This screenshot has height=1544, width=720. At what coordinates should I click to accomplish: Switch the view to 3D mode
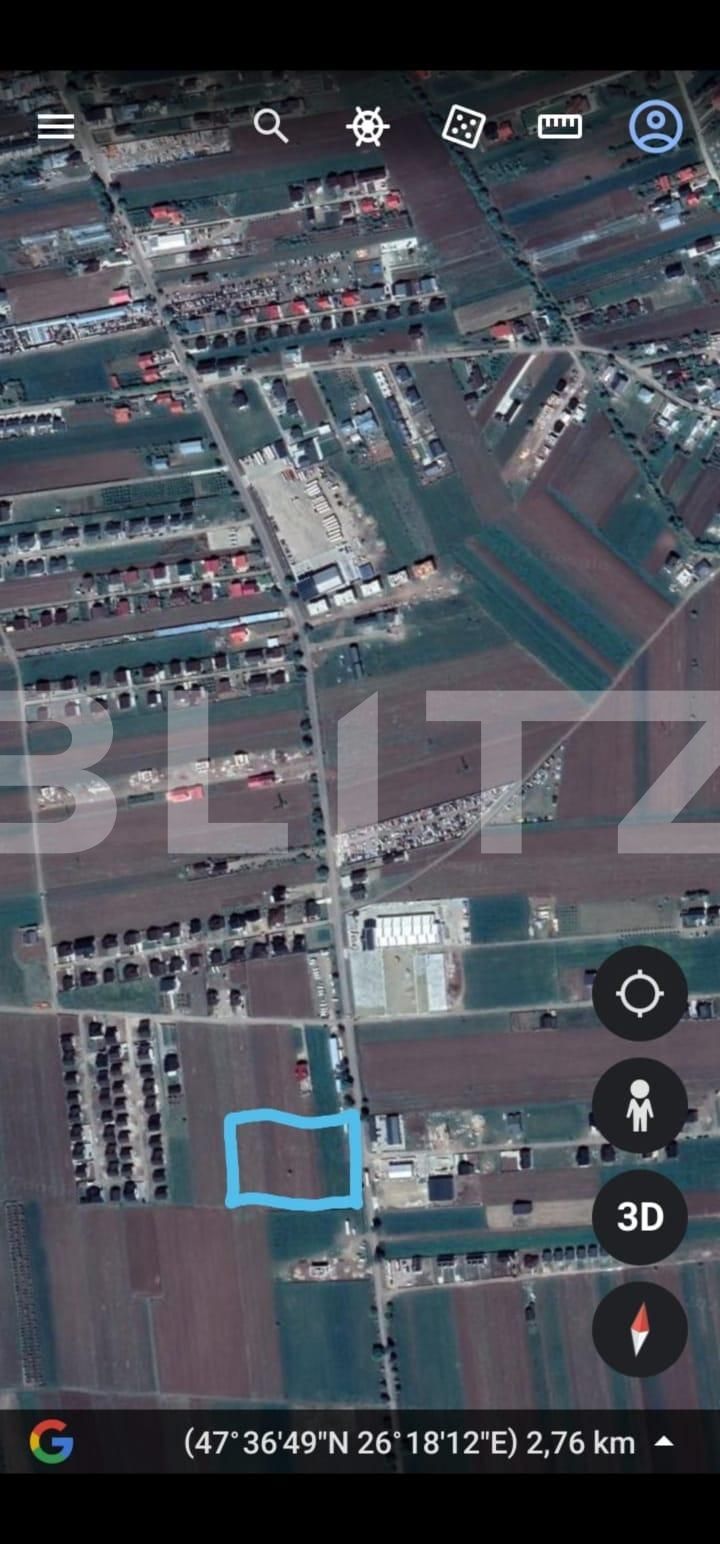[x=639, y=1215]
